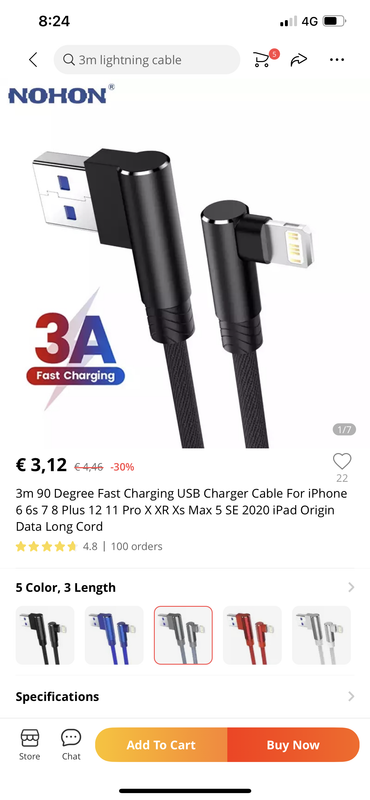Tap Add To Cart
370x800 pixels.
(x=161, y=745)
